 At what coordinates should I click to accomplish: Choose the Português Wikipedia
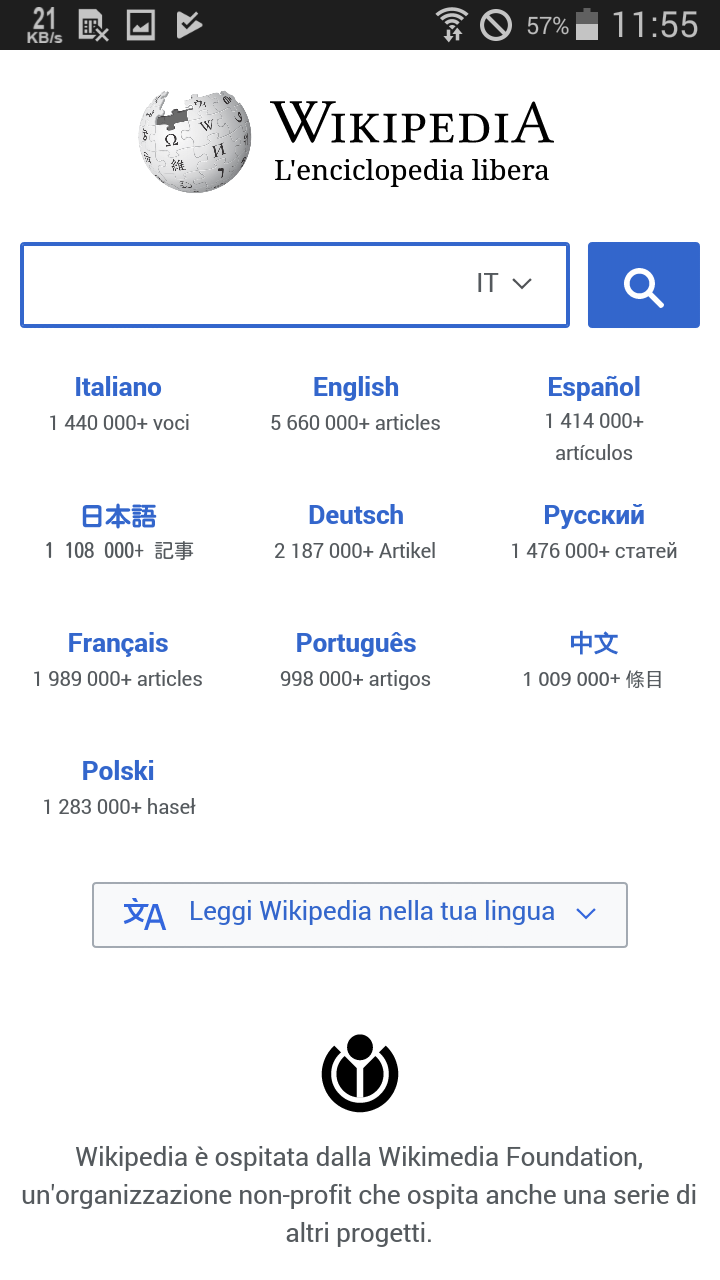(356, 643)
